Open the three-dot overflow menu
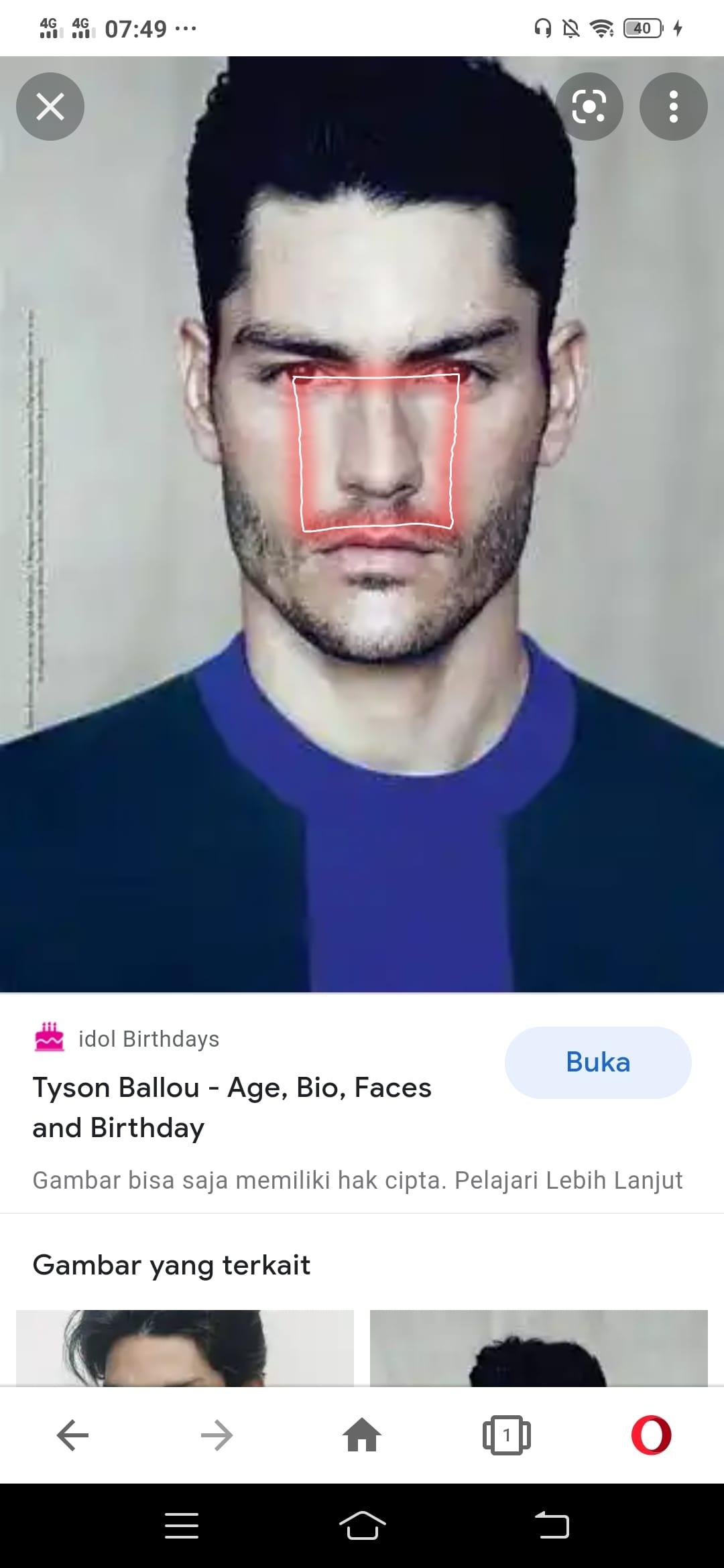Viewport: 724px width, 1568px height. pyautogui.click(x=673, y=107)
